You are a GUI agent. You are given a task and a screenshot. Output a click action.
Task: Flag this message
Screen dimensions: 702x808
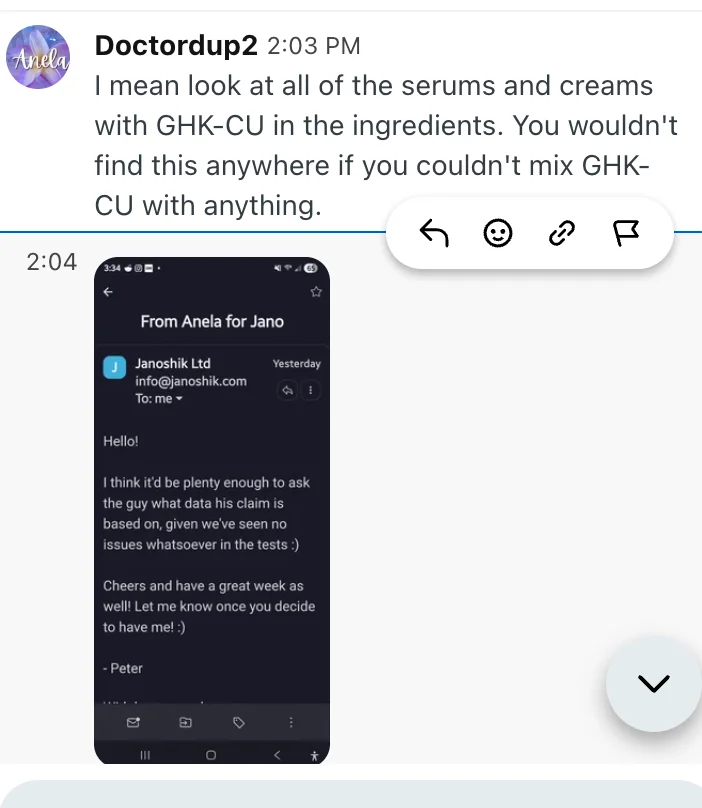625,233
